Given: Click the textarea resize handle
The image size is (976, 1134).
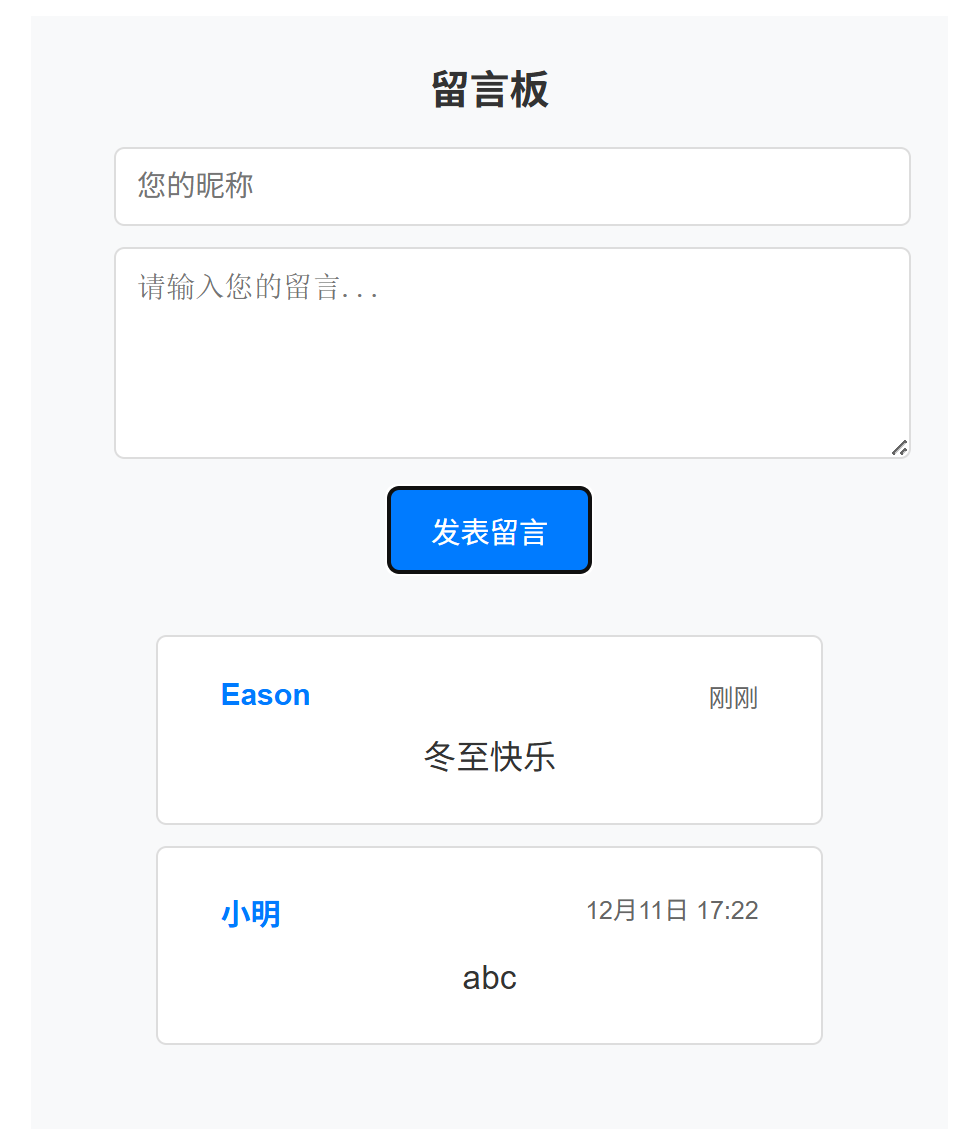Looking at the screenshot, I should click(899, 449).
